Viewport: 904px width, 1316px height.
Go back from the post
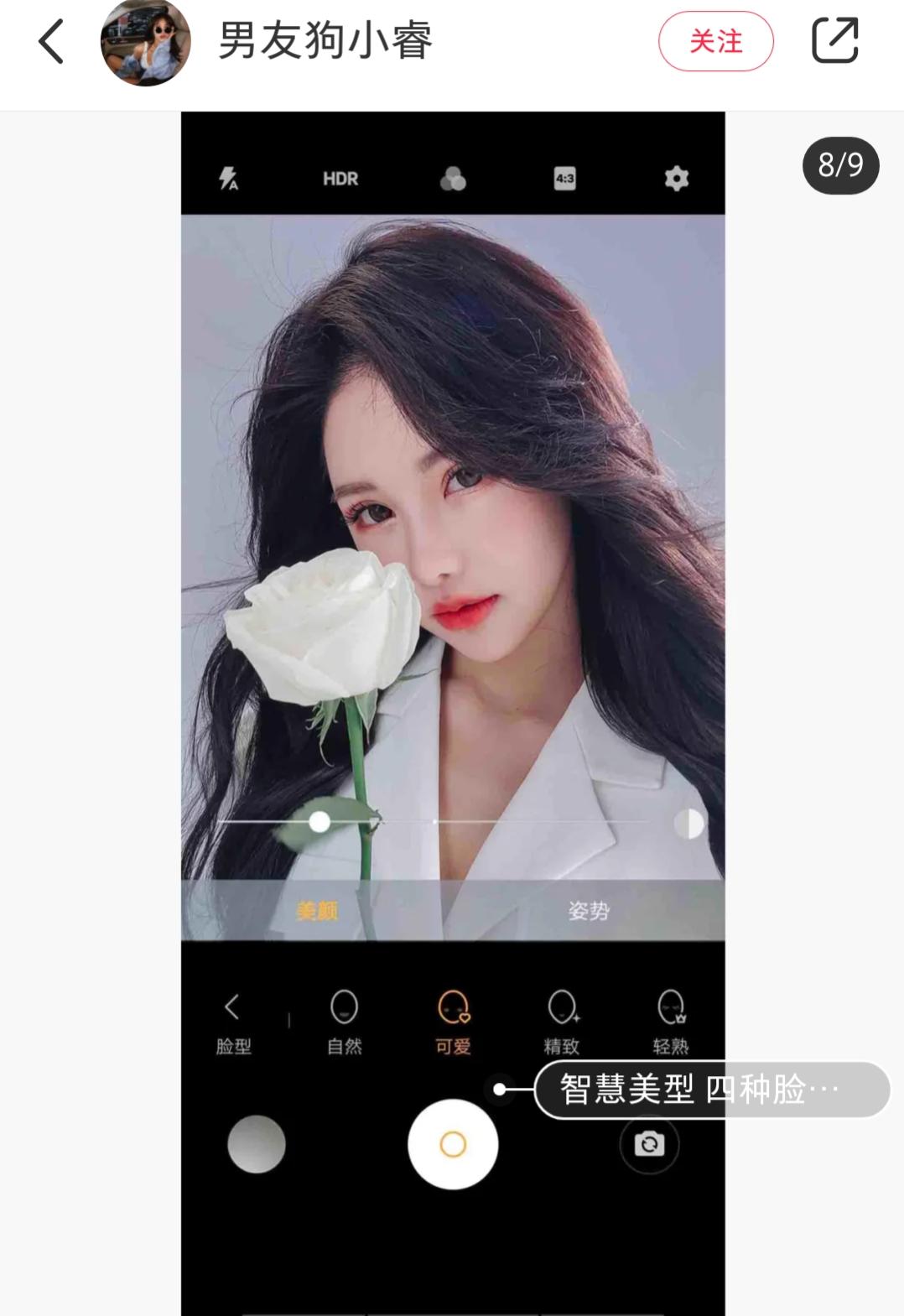click(51, 41)
